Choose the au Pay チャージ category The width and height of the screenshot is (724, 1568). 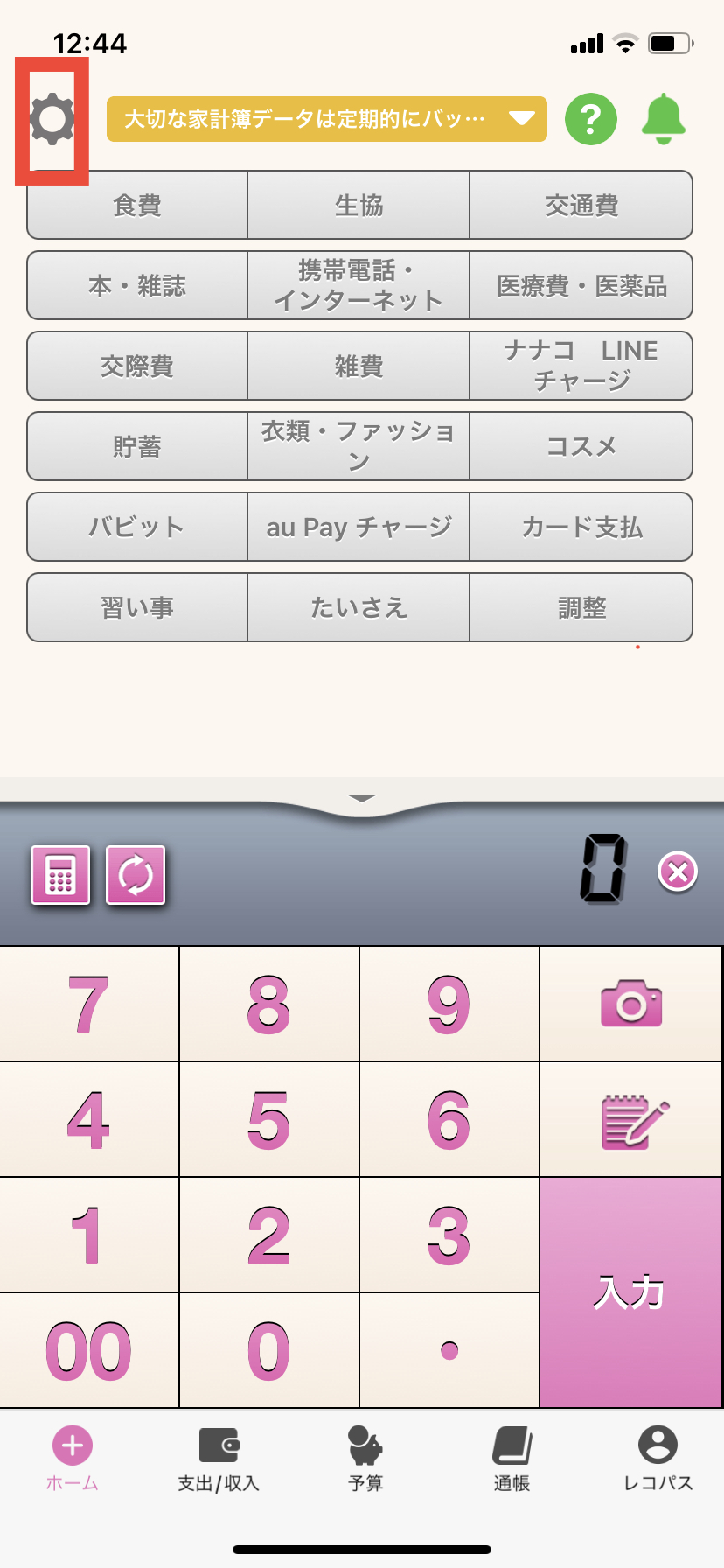click(359, 528)
